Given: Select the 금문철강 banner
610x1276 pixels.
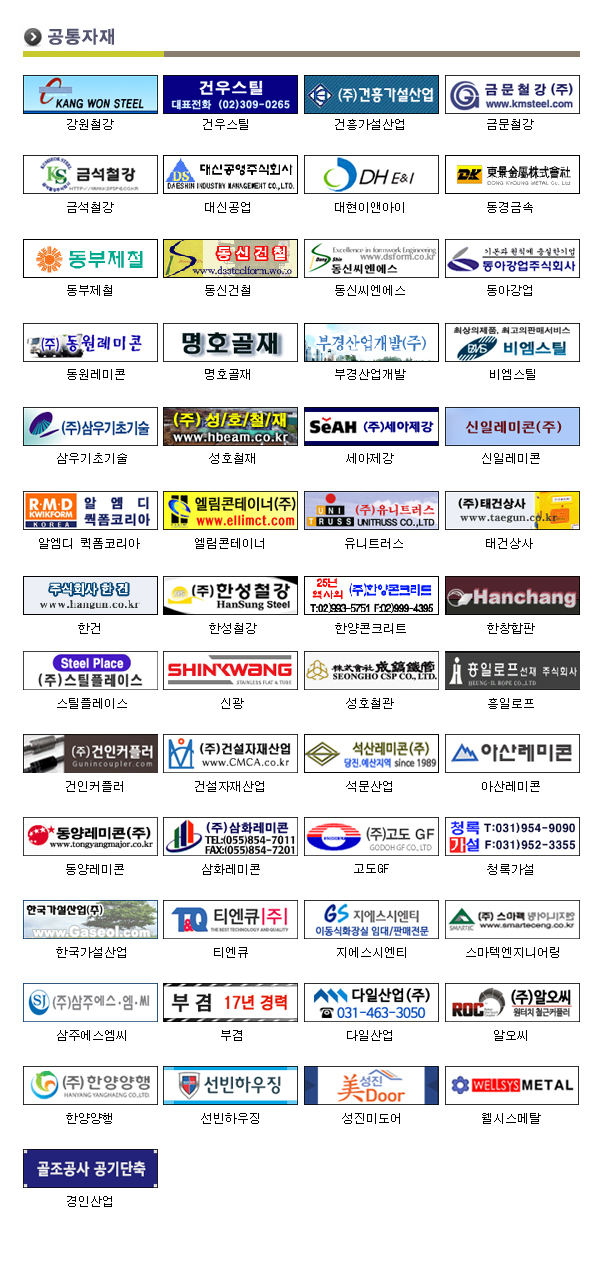Looking at the screenshot, I should click(511, 94).
